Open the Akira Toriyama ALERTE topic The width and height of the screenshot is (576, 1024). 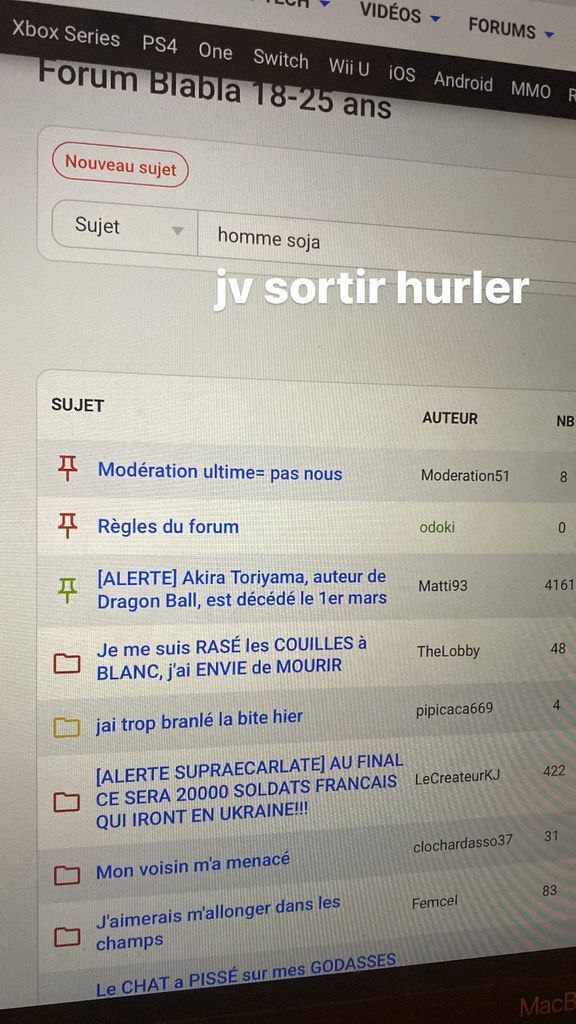[242, 588]
